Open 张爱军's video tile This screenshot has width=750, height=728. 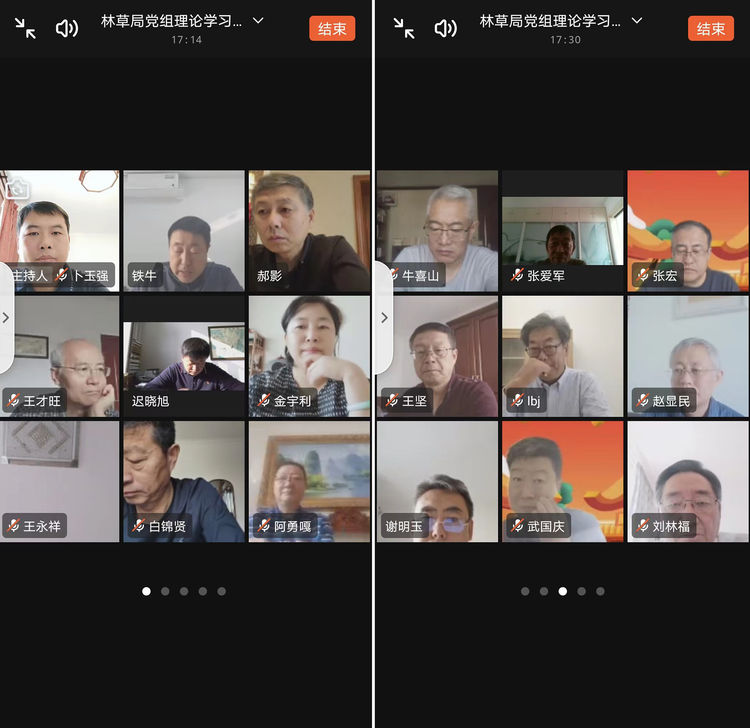[x=562, y=231]
